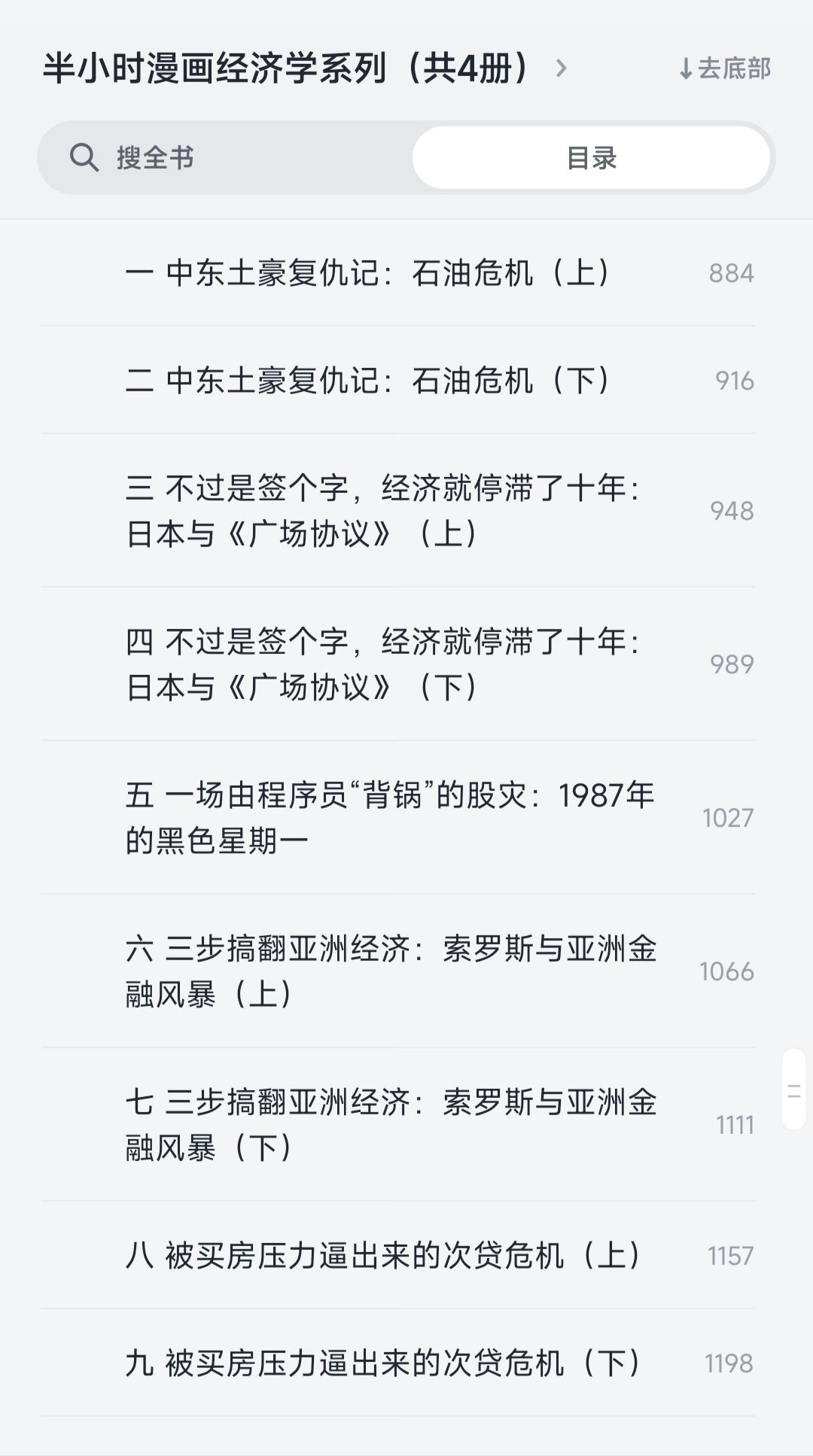Screen dimensions: 813x1456
Task: Open chapter 九 次贷危机（下）
Action: click(x=398, y=1363)
